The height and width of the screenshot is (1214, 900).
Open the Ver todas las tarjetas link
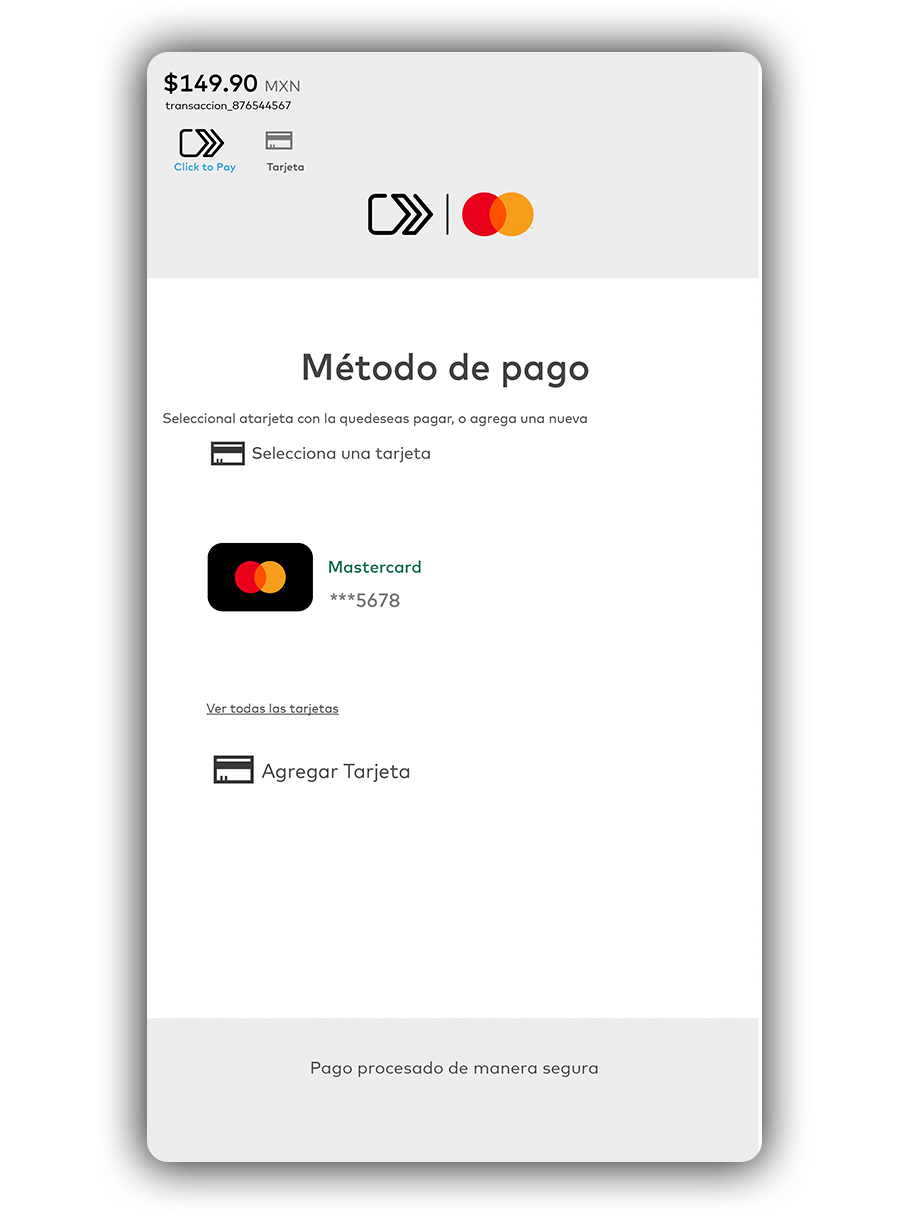(x=272, y=709)
